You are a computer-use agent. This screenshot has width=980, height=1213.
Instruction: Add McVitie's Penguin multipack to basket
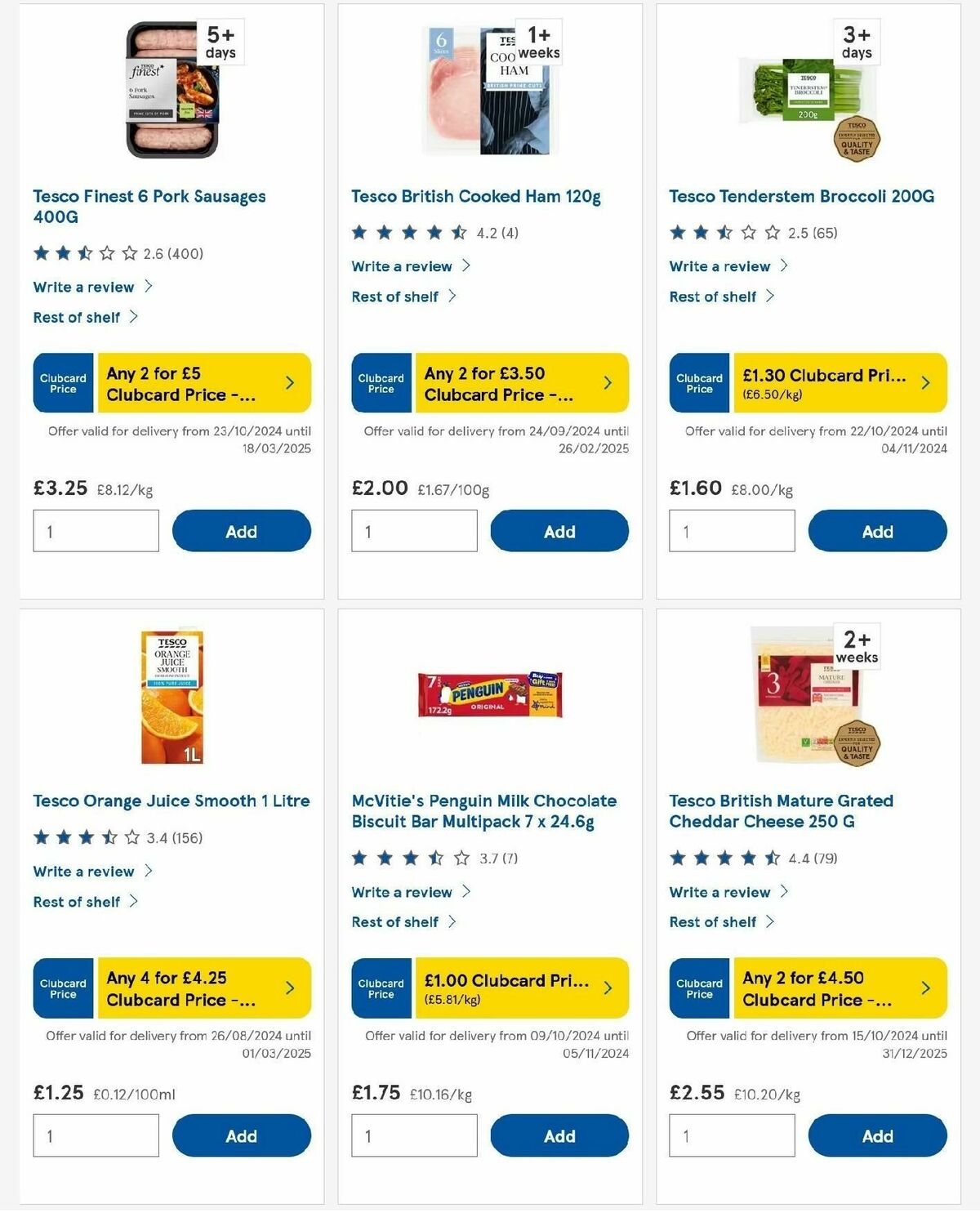(559, 1135)
